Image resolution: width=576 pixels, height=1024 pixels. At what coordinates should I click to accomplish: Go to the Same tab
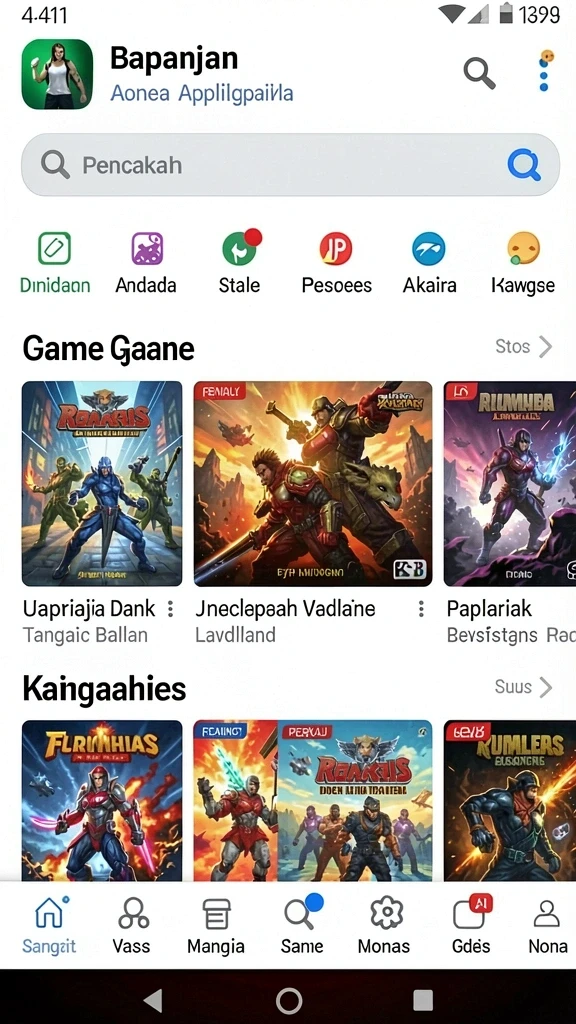(x=302, y=925)
